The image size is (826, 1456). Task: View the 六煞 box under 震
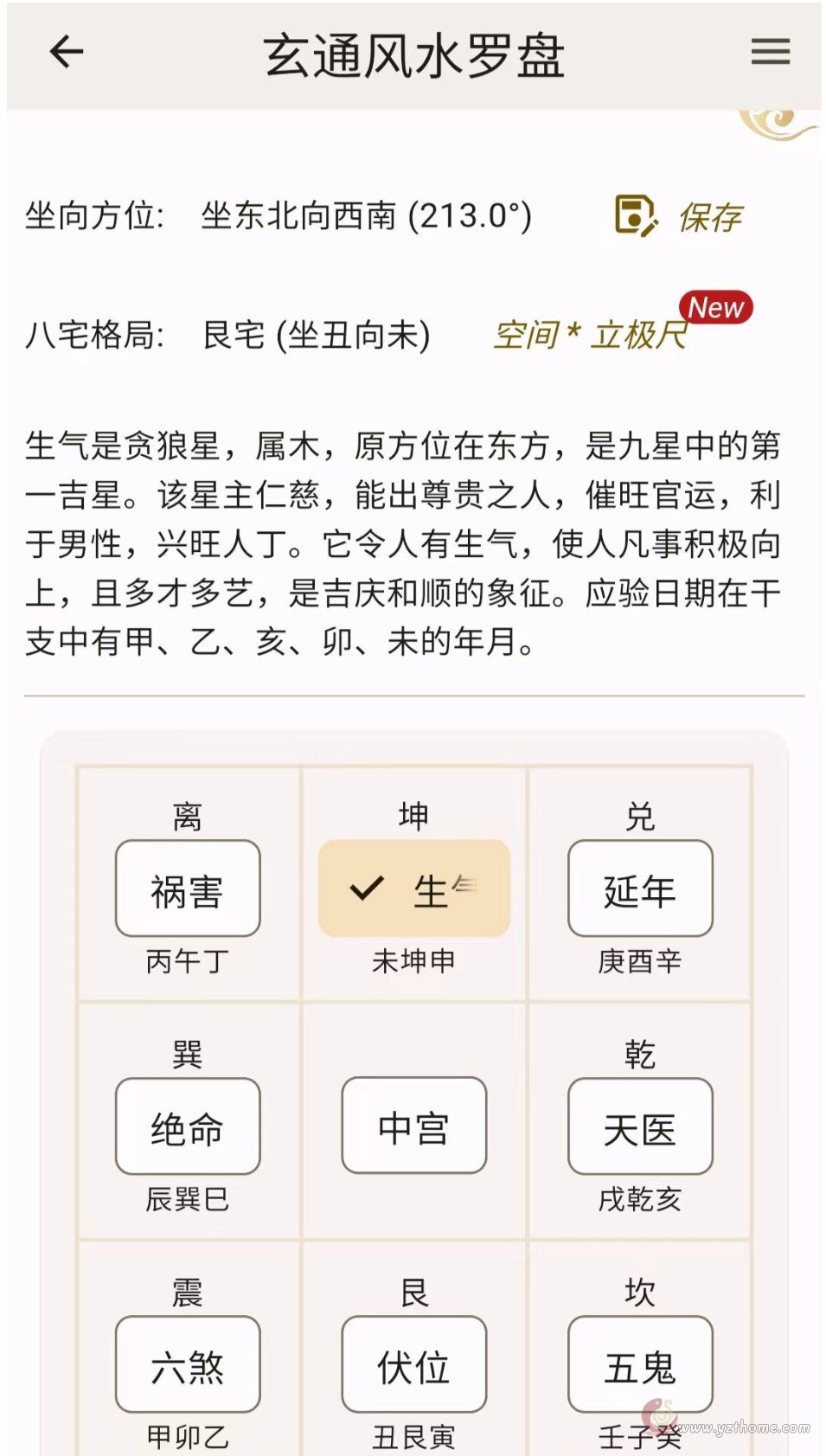(188, 1364)
